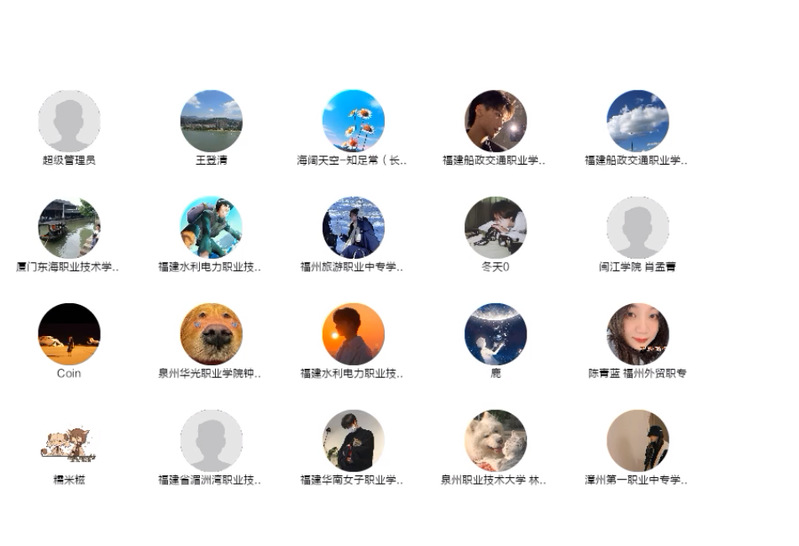799x546 pixels.
Task: Open the member named Coin
Action: 69,334
